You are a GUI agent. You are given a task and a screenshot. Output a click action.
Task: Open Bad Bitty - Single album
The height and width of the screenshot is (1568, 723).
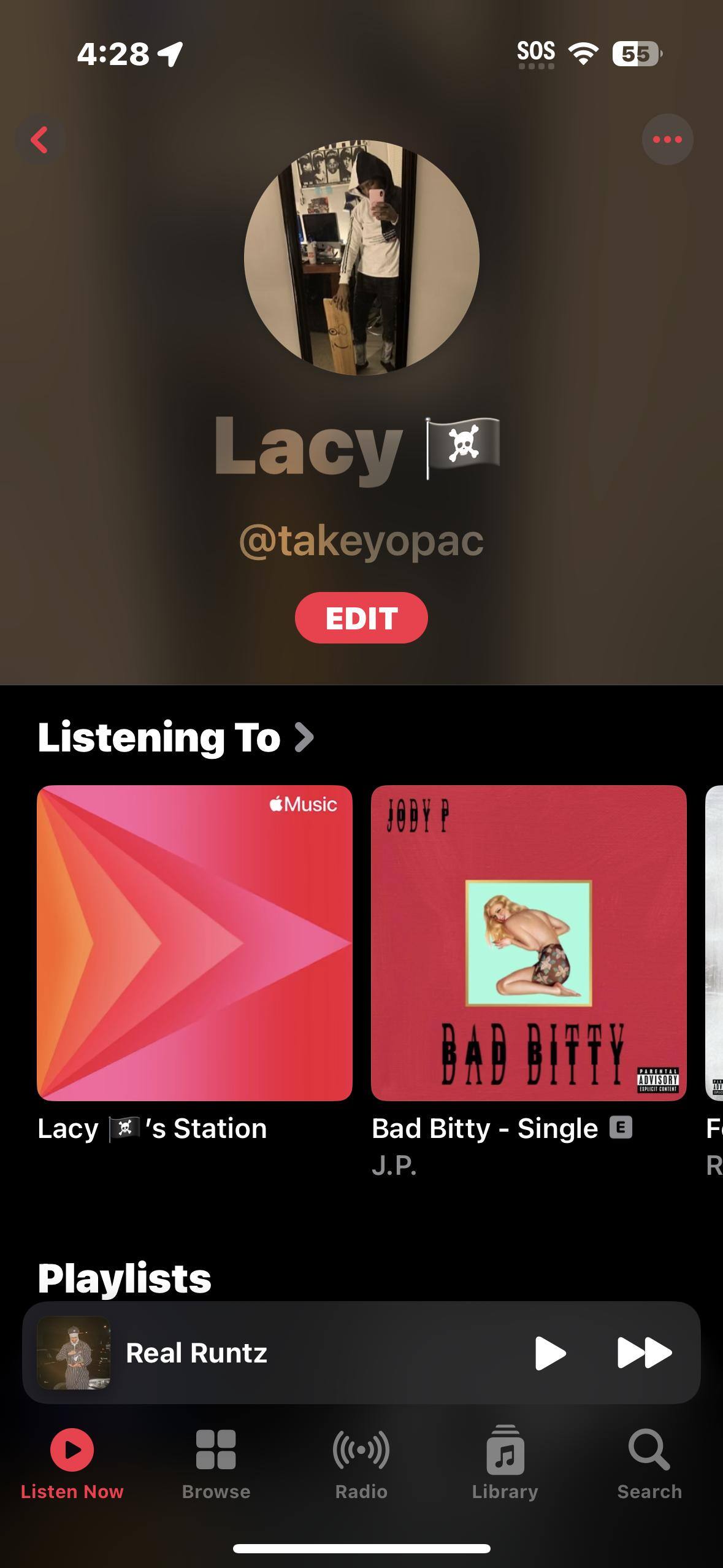[529, 943]
